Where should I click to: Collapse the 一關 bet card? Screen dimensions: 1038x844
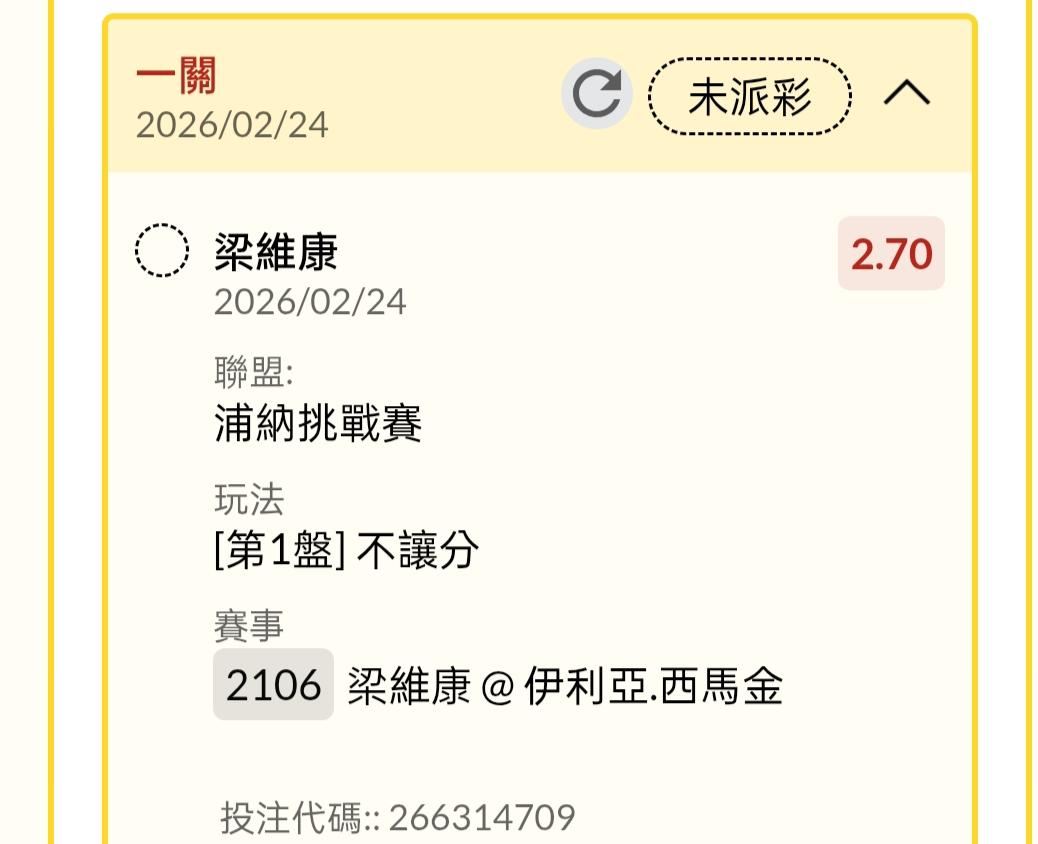907,95
